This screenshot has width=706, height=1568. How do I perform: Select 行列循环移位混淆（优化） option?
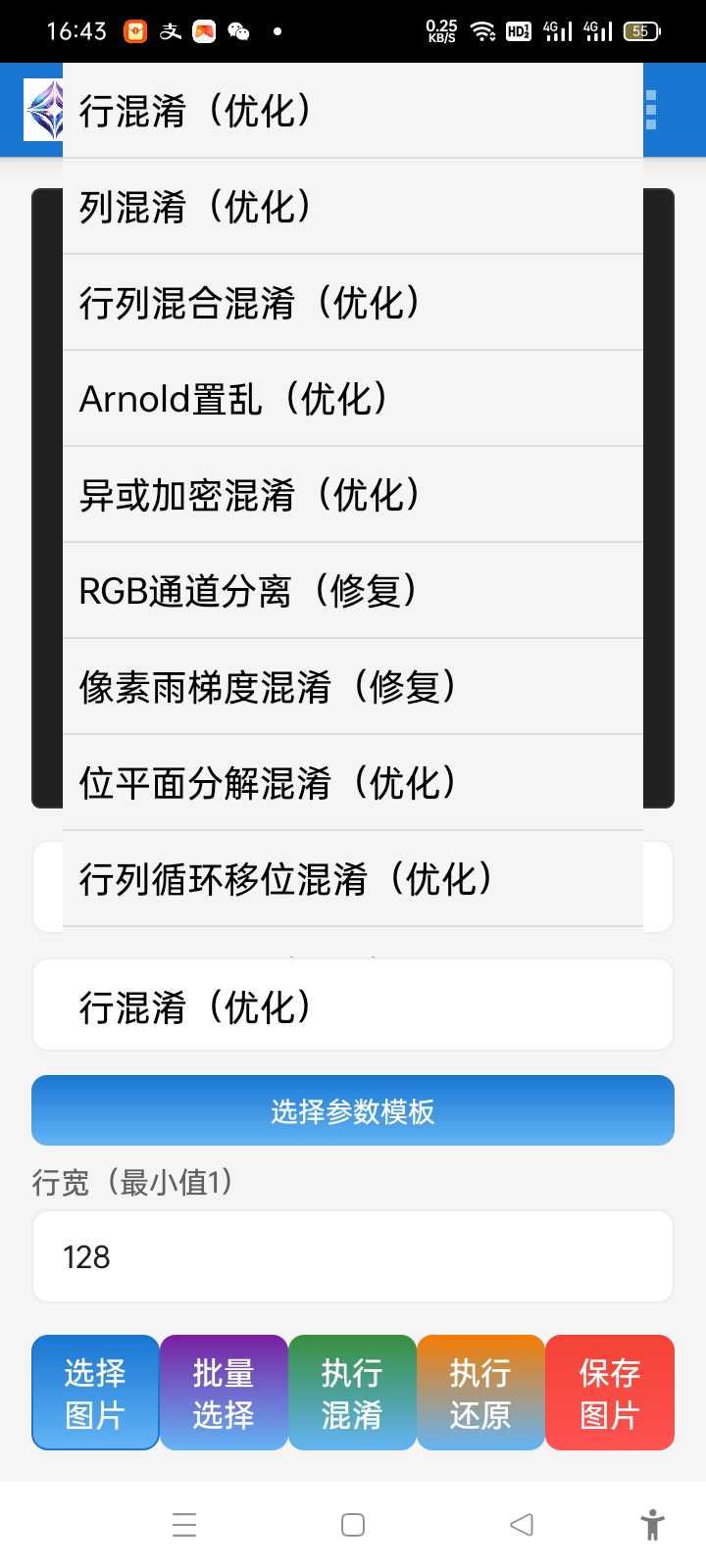(353, 879)
